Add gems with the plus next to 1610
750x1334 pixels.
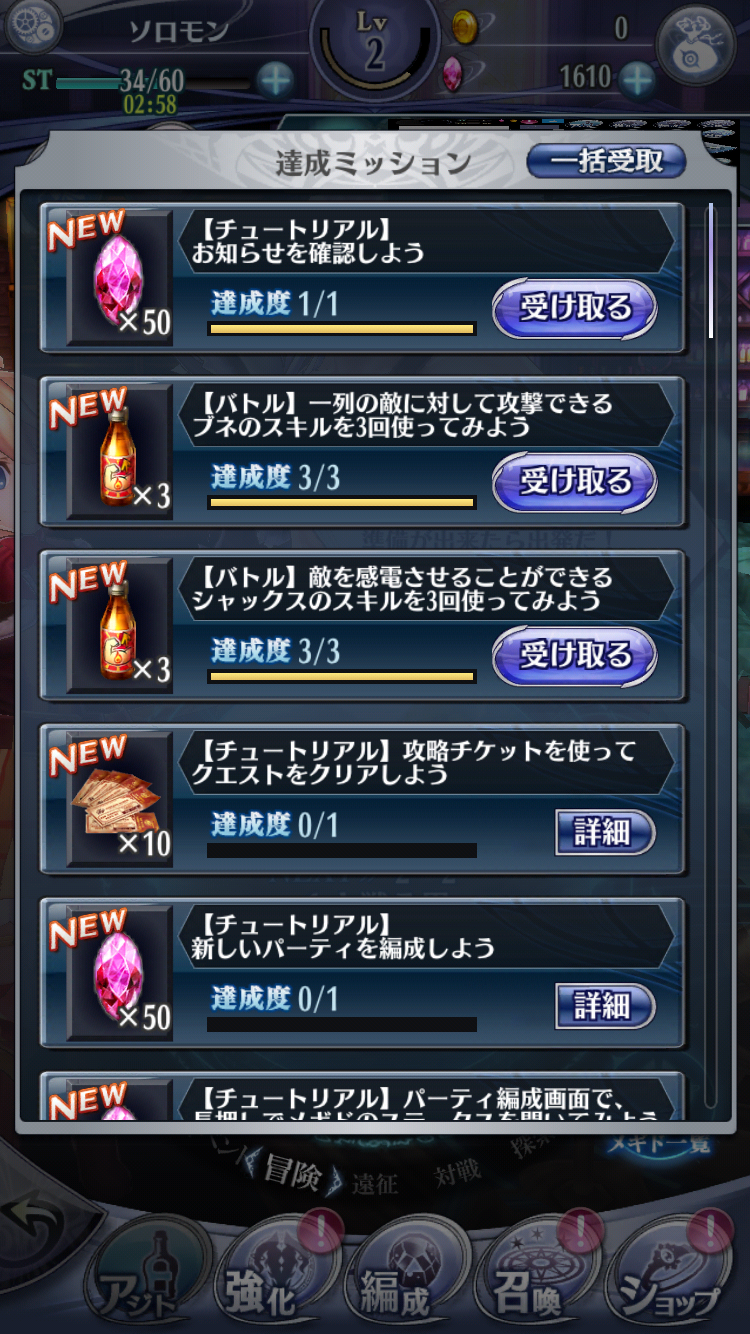[x=637, y=77]
